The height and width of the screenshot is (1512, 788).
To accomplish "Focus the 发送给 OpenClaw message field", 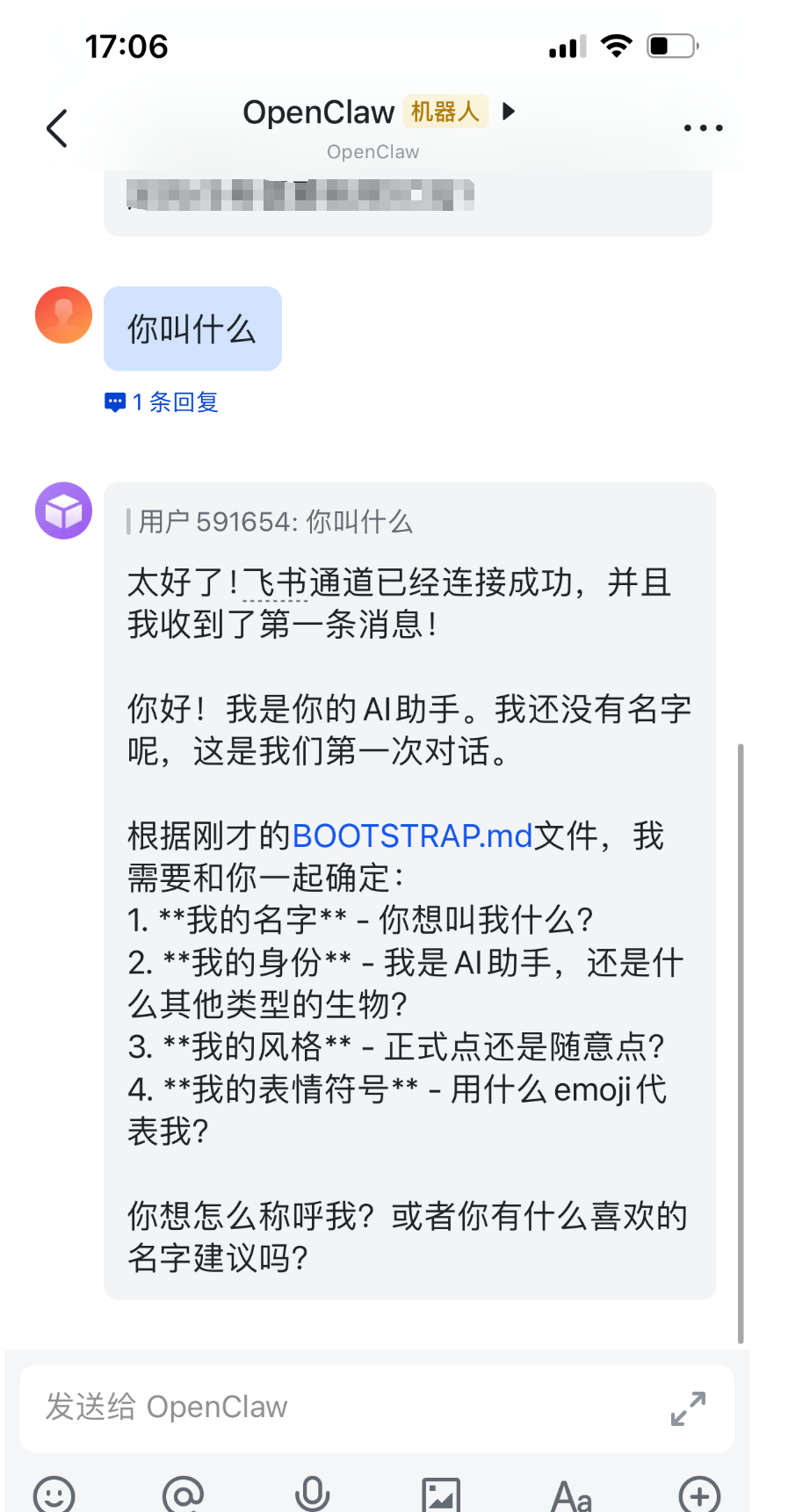I will (343, 1407).
